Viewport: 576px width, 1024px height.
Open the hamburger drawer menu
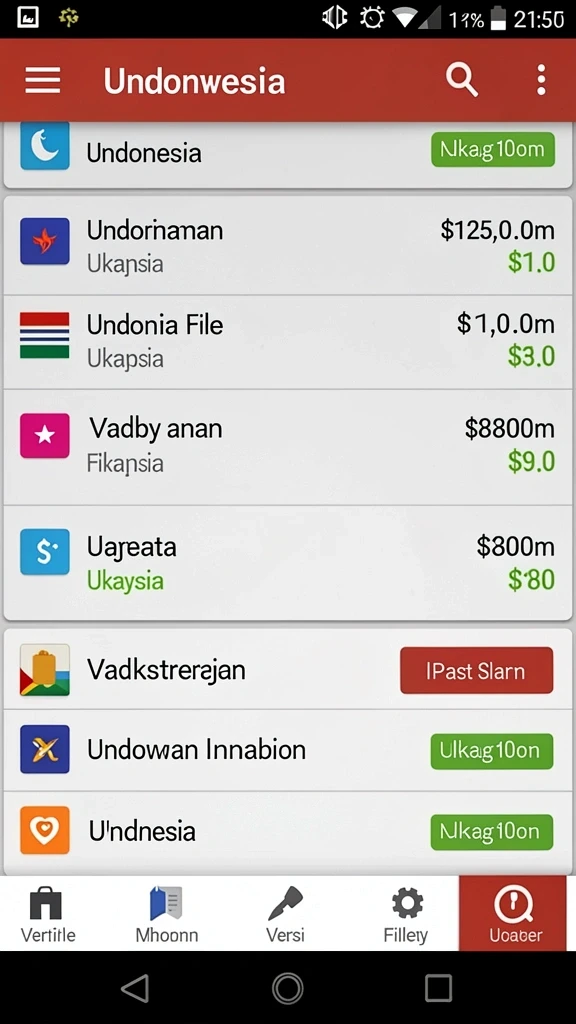[42, 81]
